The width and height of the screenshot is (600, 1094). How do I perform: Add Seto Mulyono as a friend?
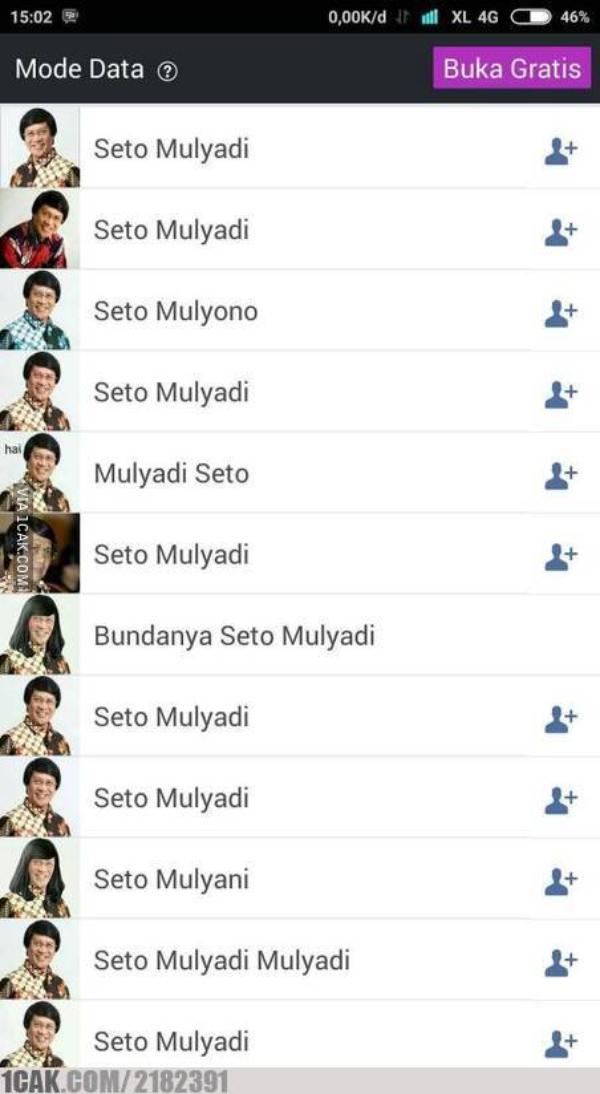560,312
